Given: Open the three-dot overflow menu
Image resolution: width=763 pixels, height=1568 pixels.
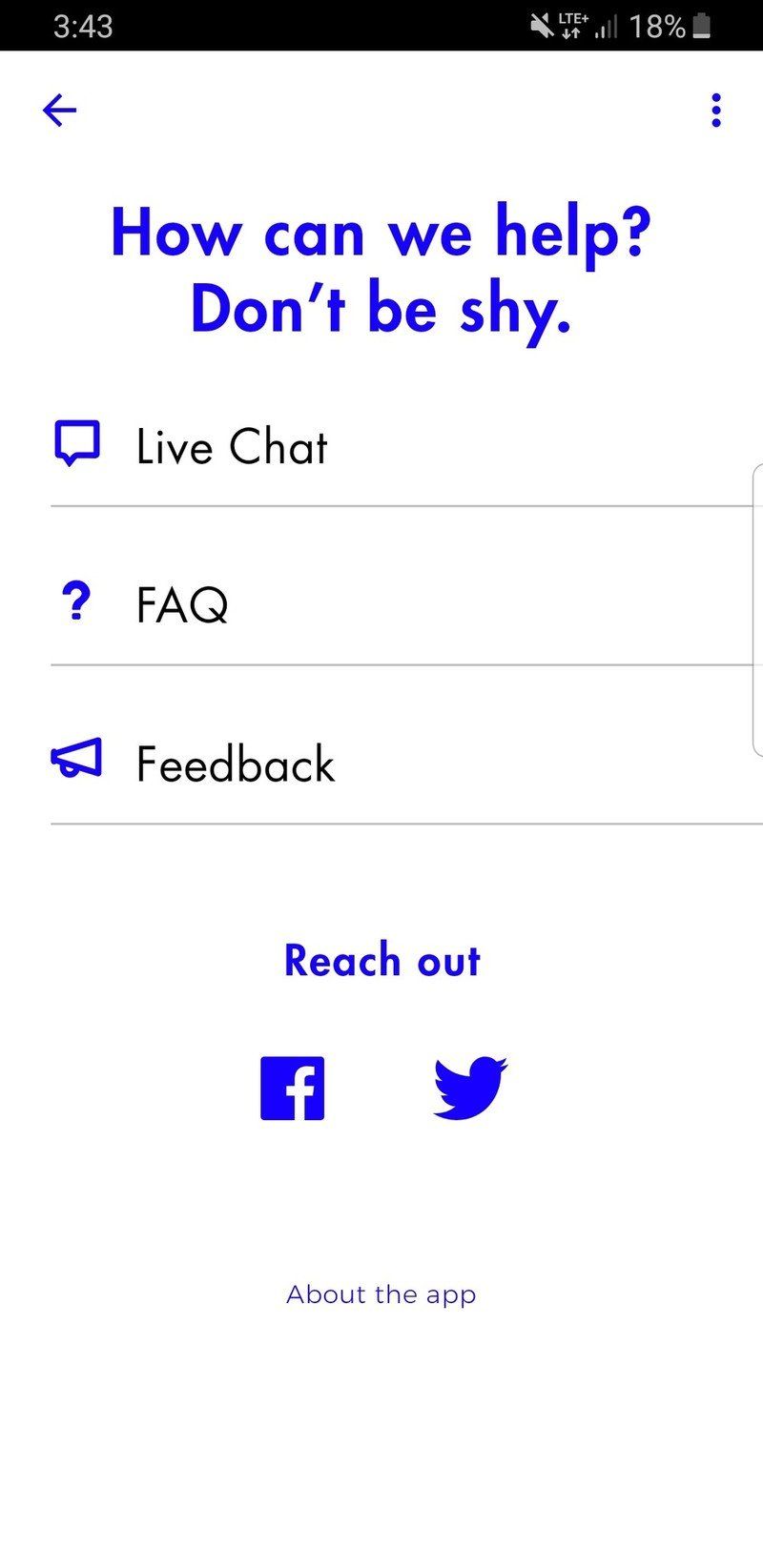Looking at the screenshot, I should click(716, 111).
